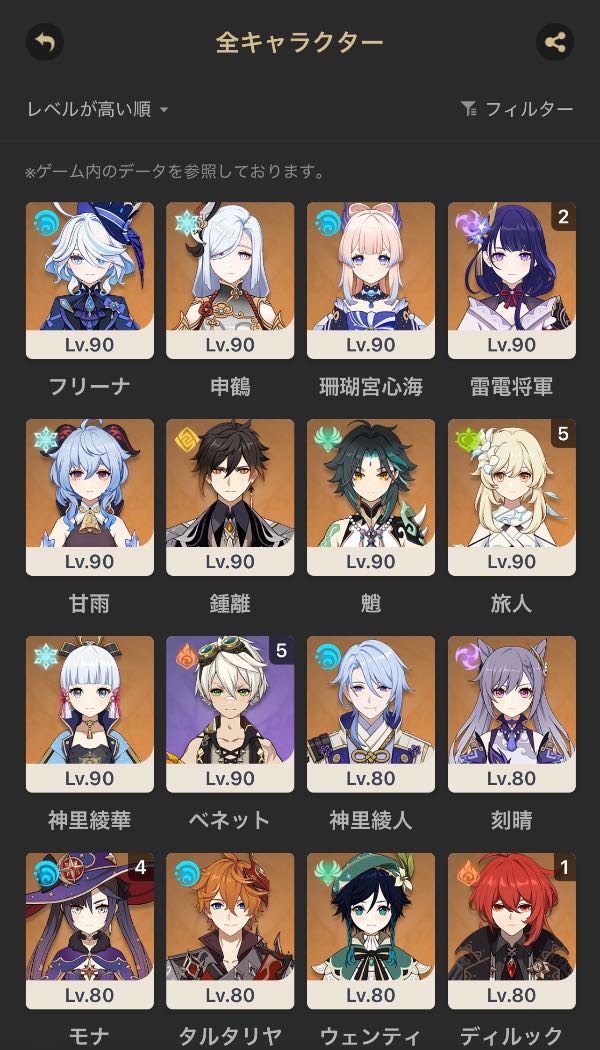The image size is (600, 1050).
Task: Go back using the arrow icon
Action: click(x=44, y=43)
